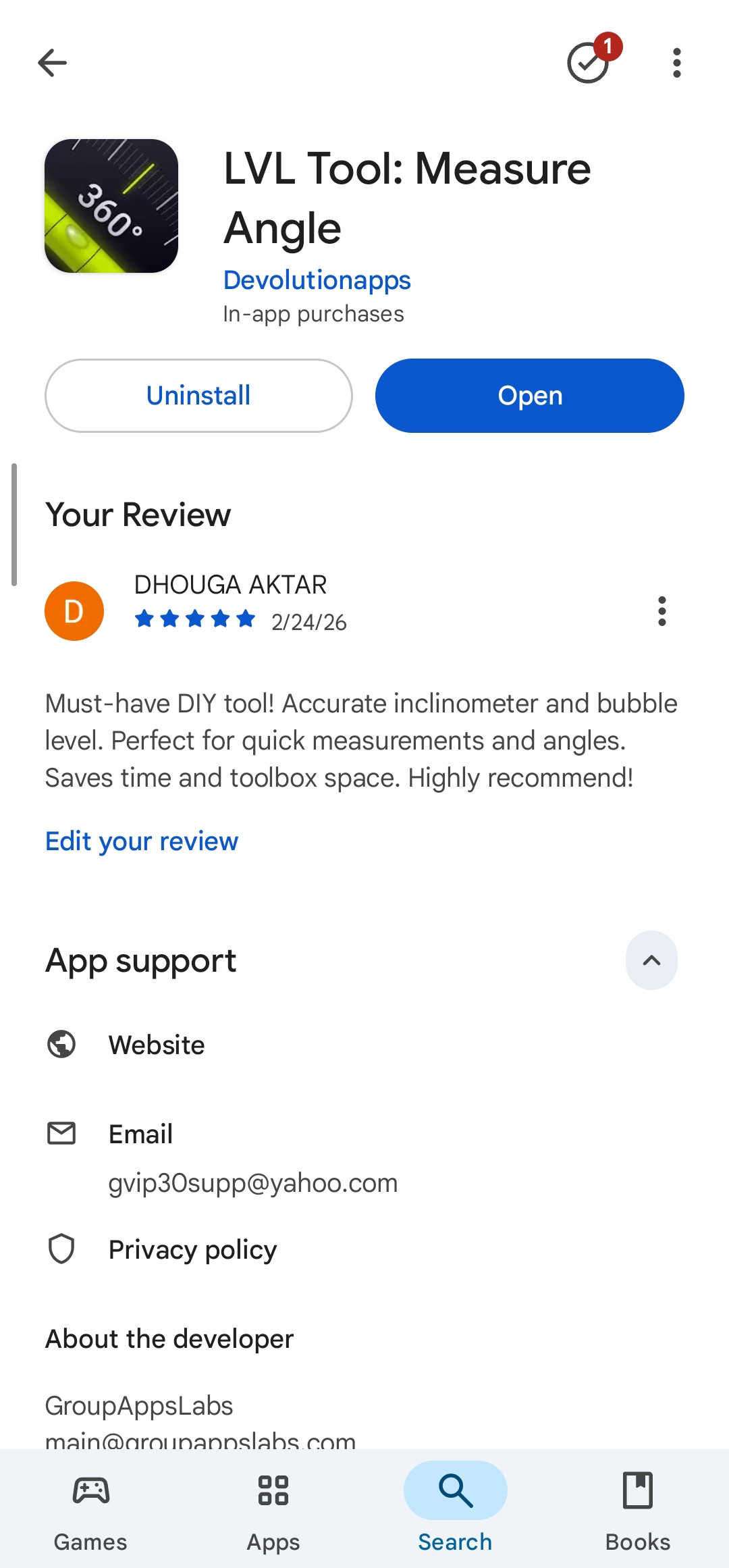
Task: Email the developer support address
Action: (252, 1182)
